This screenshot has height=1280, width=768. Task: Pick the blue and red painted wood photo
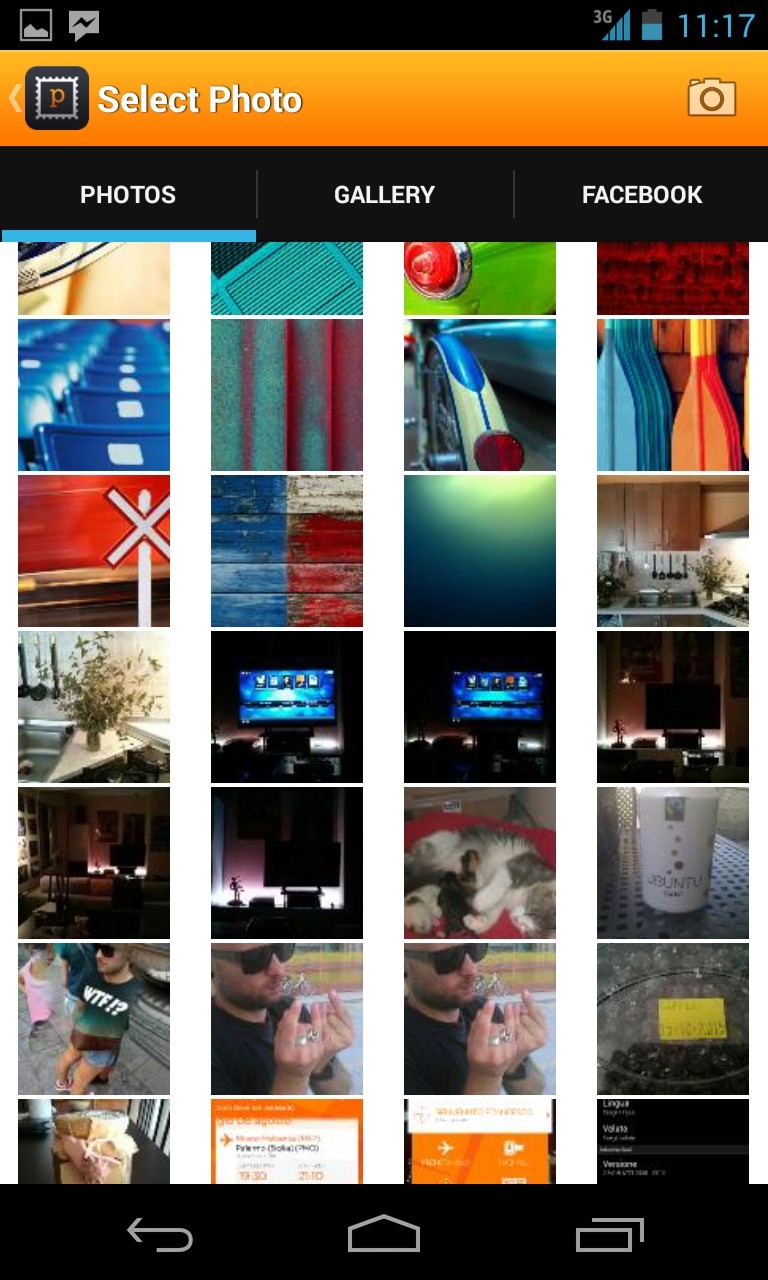click(287, 551)
